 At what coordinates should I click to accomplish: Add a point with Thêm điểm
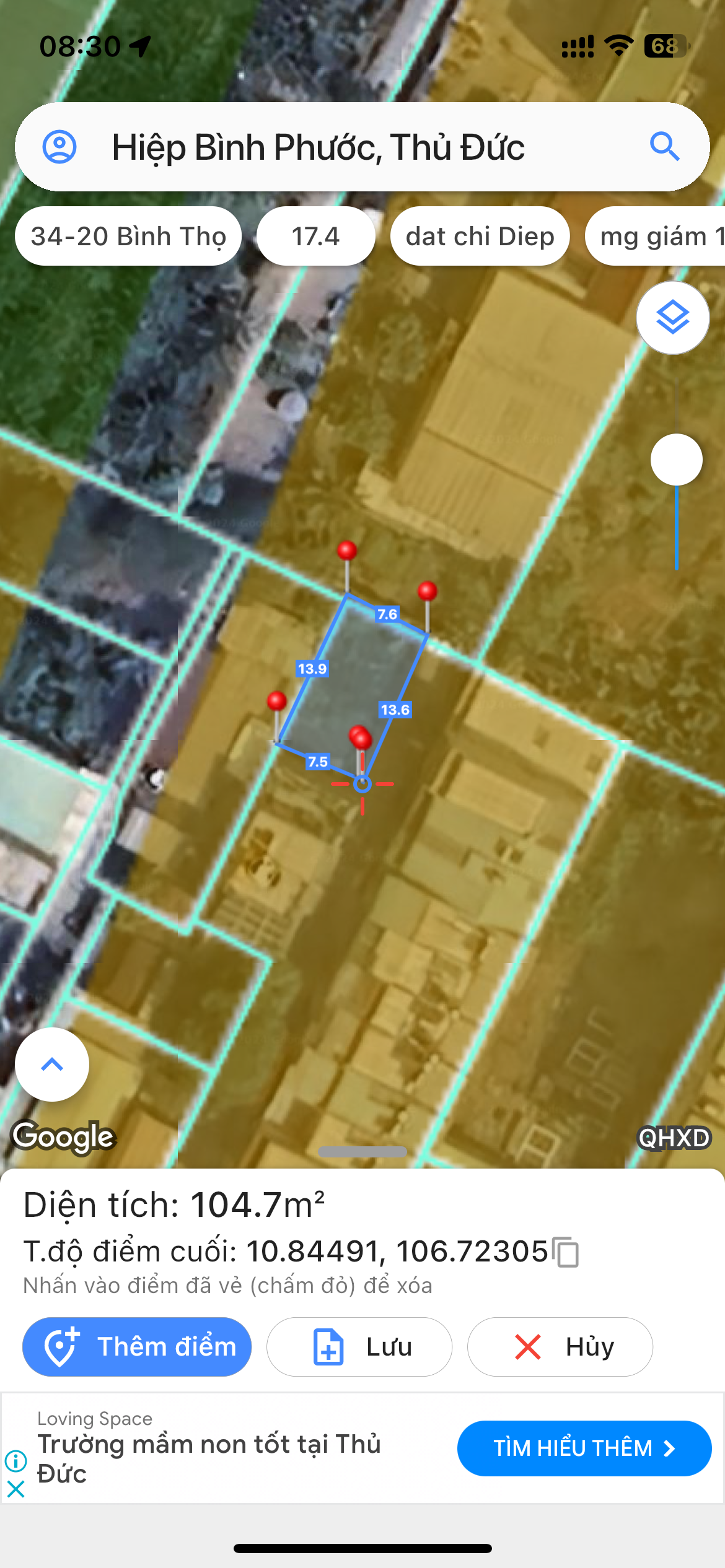tap(137, 1347)
